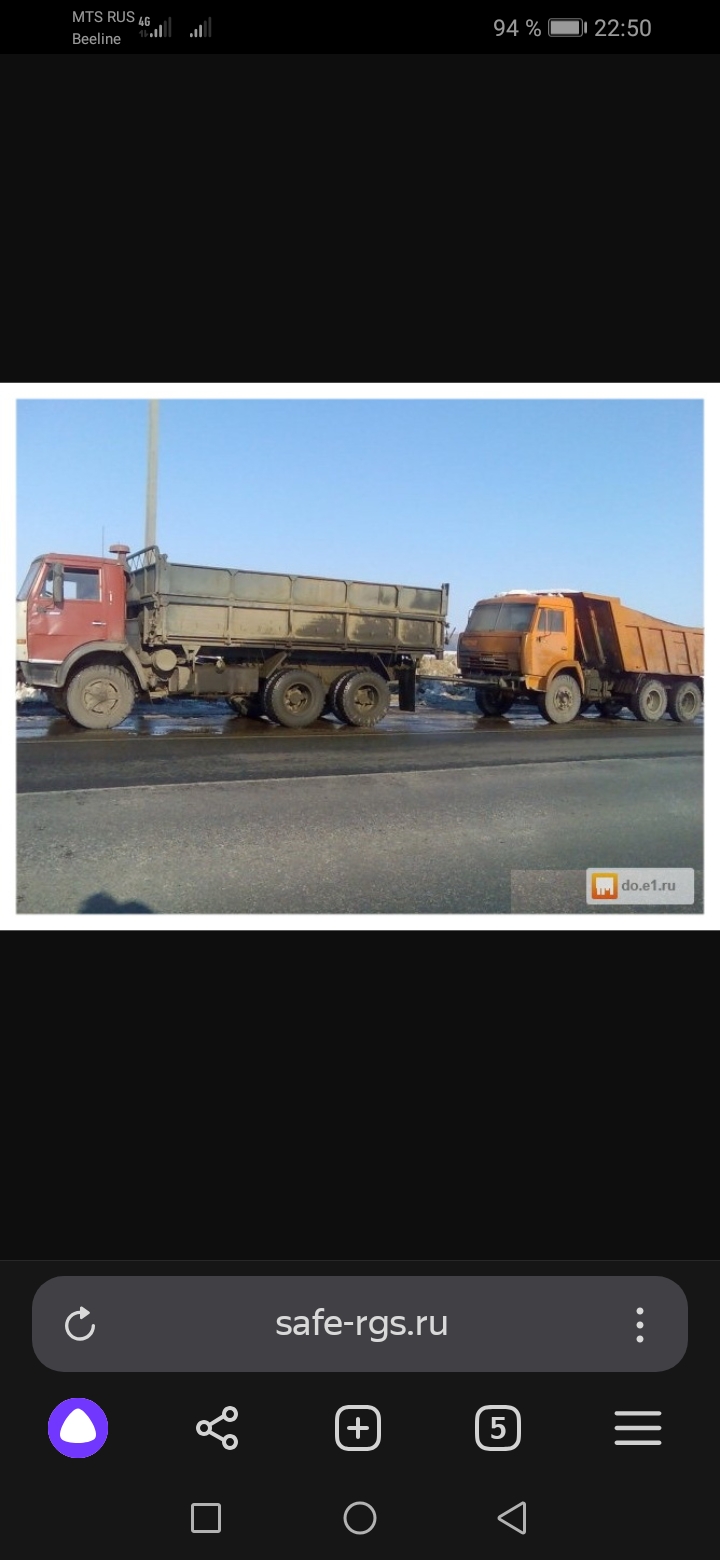Image resolution: width=720 pixels, height=1560 pixels.
Task: Open the address bar overflow menu
Action: [639, 1324]
